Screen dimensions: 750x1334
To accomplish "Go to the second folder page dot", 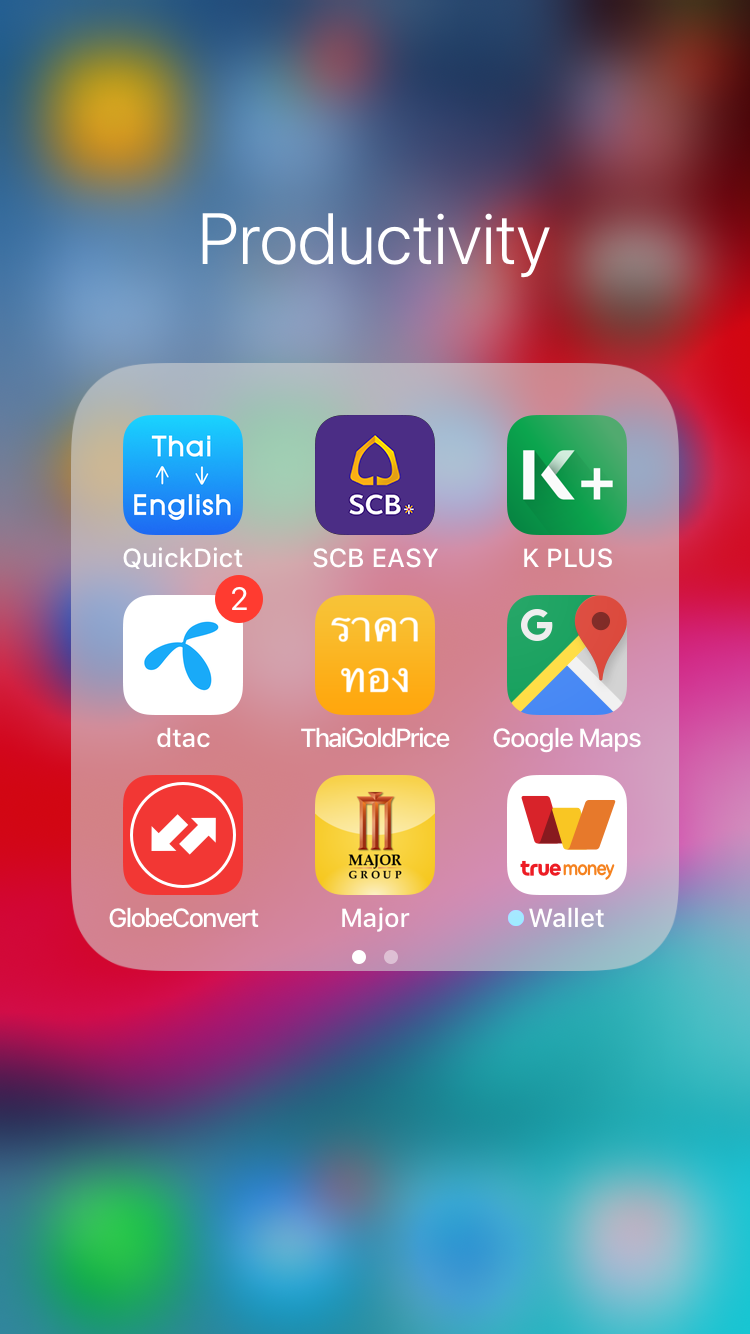I will 391,957.
